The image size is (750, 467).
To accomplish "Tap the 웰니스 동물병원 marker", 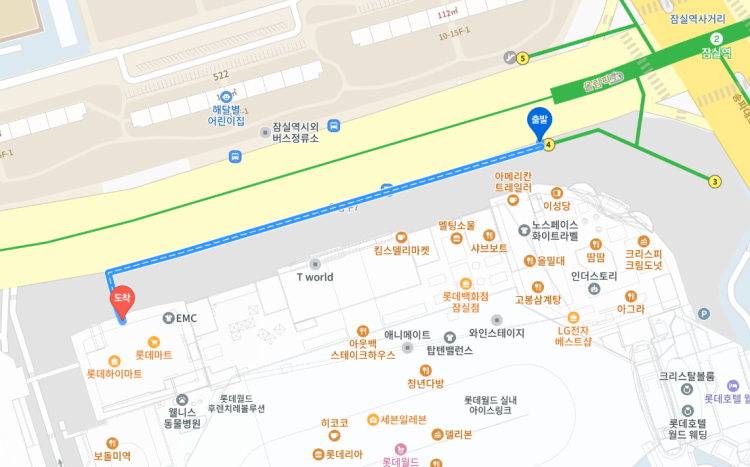I will (x=182, y=399).
